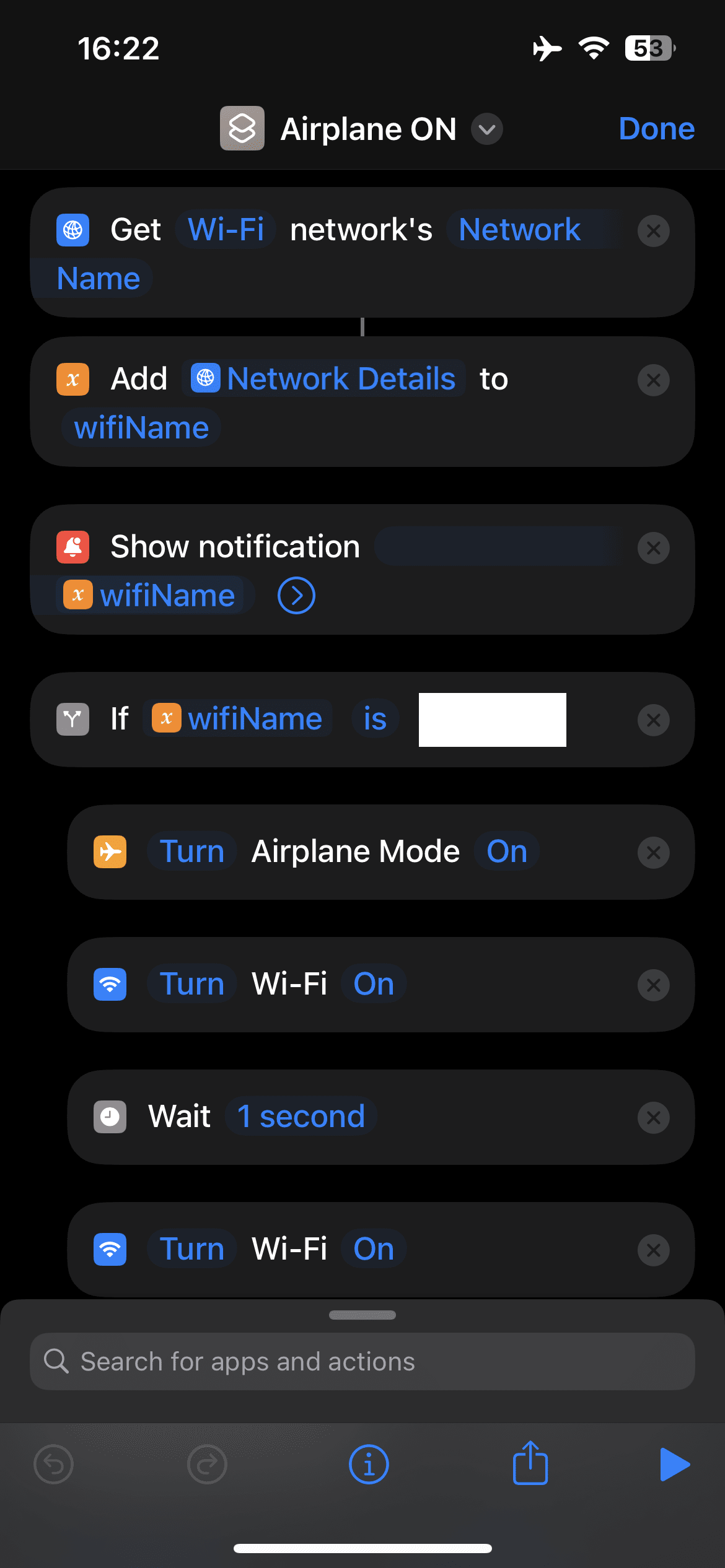Run the shortcut with play button
Screen dimensions: 725x1568
[x=674, y=1465]
